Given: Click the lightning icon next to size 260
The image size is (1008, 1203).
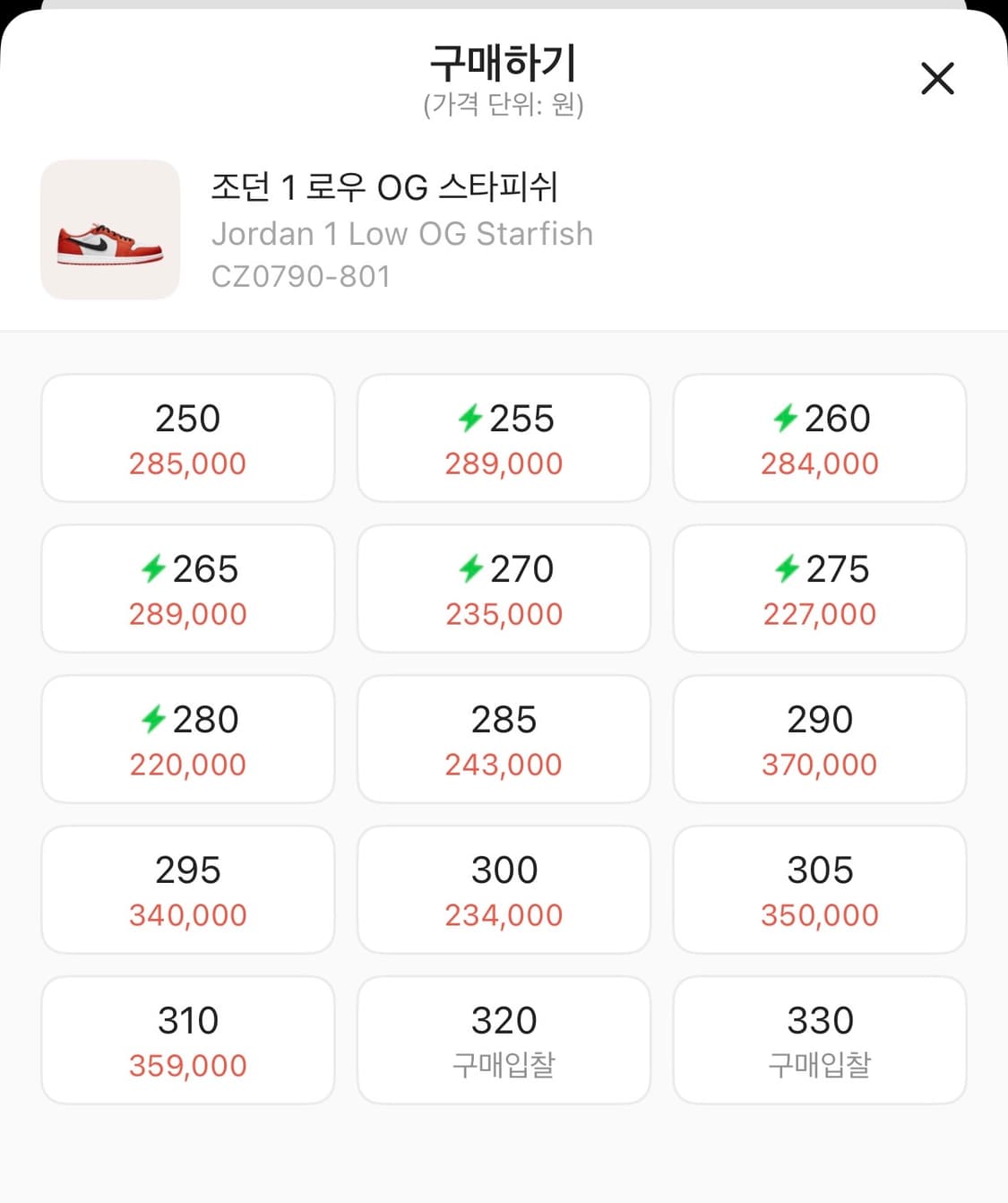Looking at the screenshot, I should point(788,419).
